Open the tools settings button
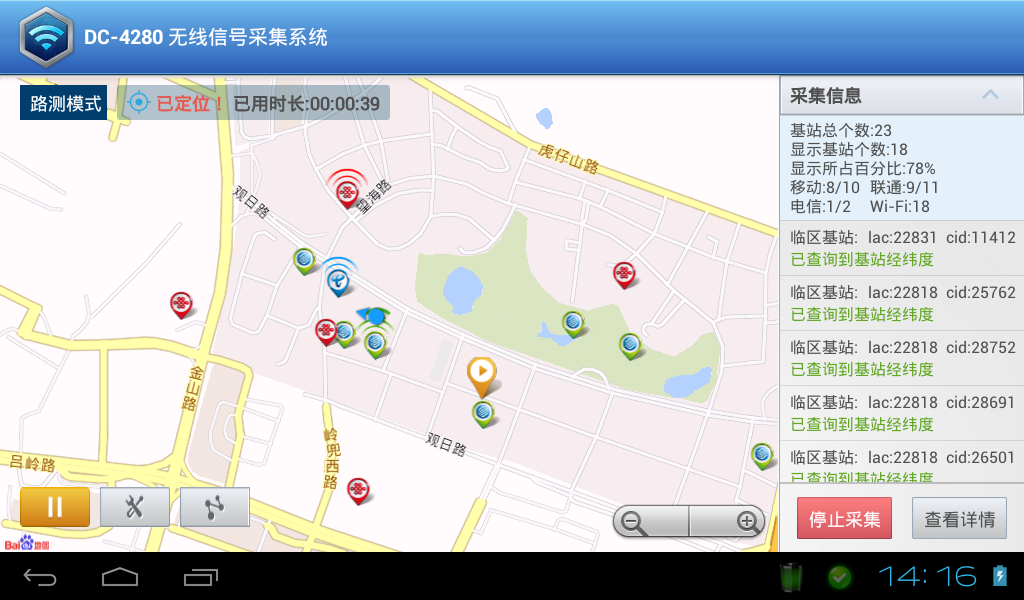The width and height of the screenshot is (1024, 600). (x=134, y=507)
